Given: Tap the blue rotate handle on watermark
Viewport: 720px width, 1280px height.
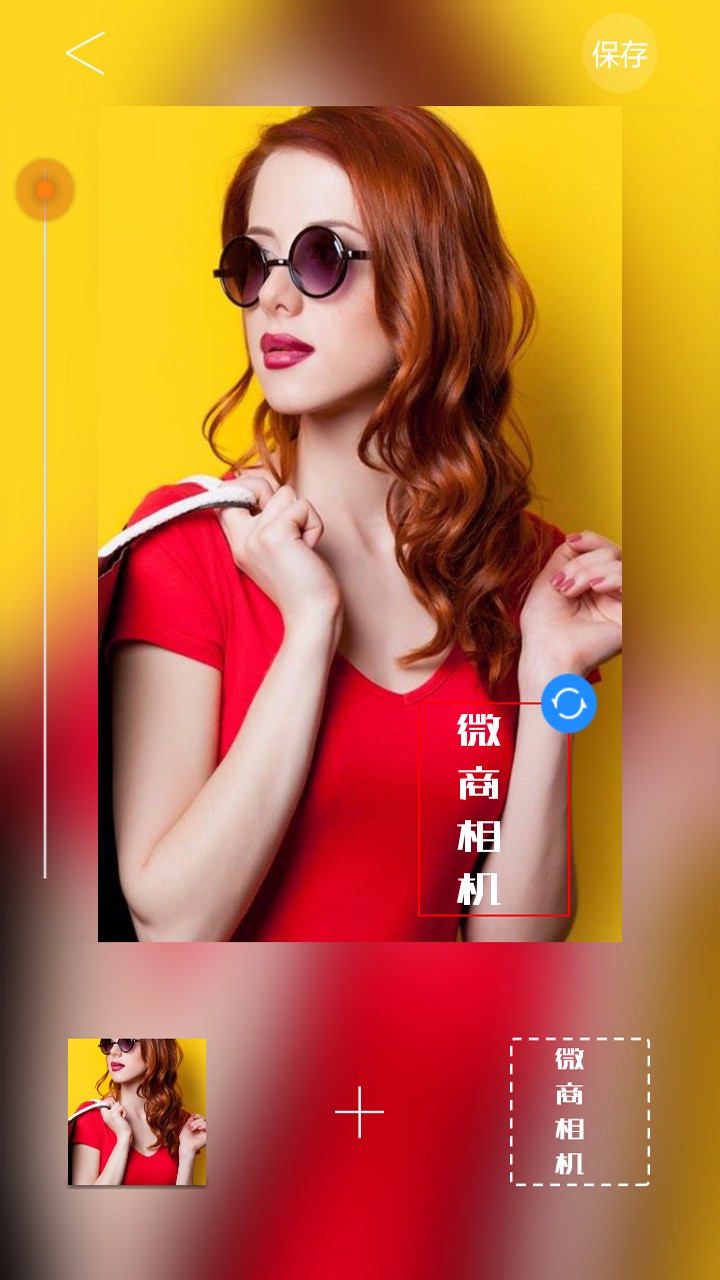Looking at the screenshot, I should point(569,704).
